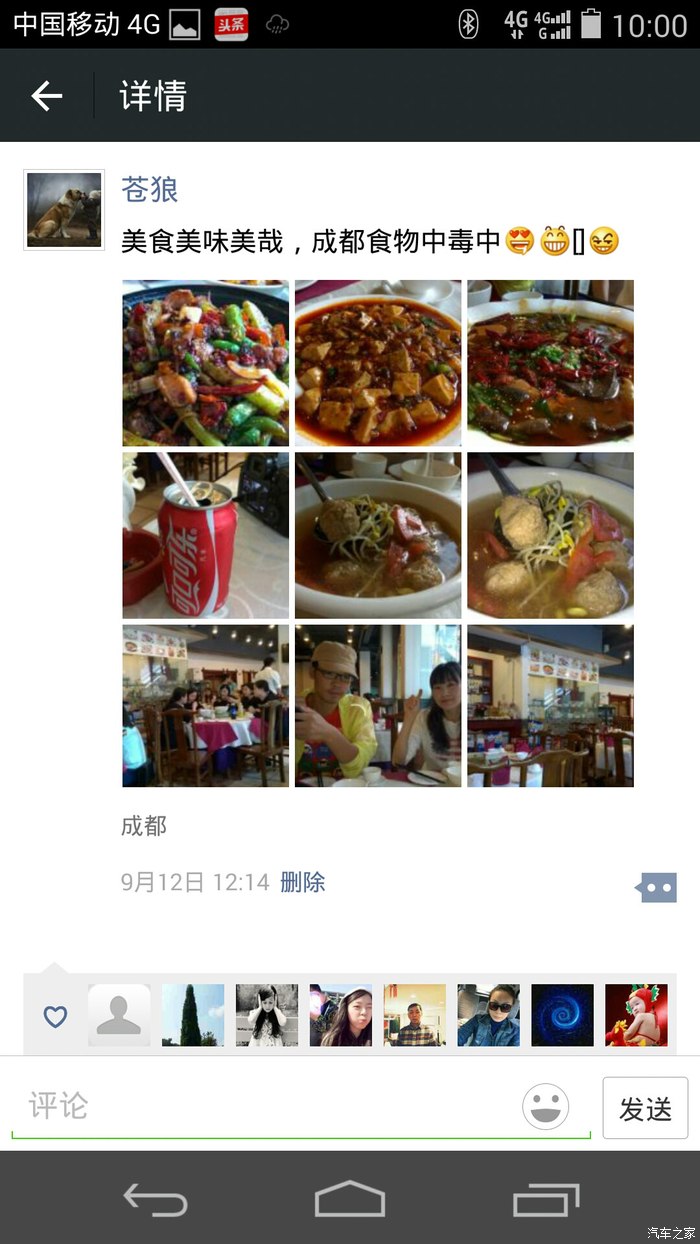Open 苍狼's profile avatar
Image resolution: width=700 pixels, height=1244 pixels.
pyautogui.click(x=64, y=210)
